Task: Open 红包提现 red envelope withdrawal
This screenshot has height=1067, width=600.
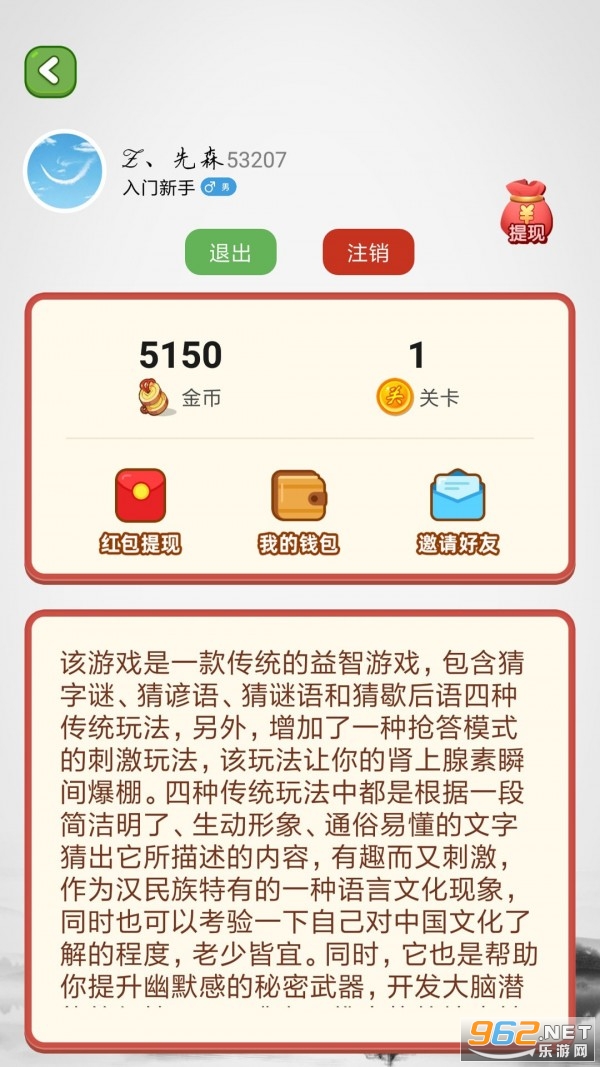Action: click(x=140, y=512)
